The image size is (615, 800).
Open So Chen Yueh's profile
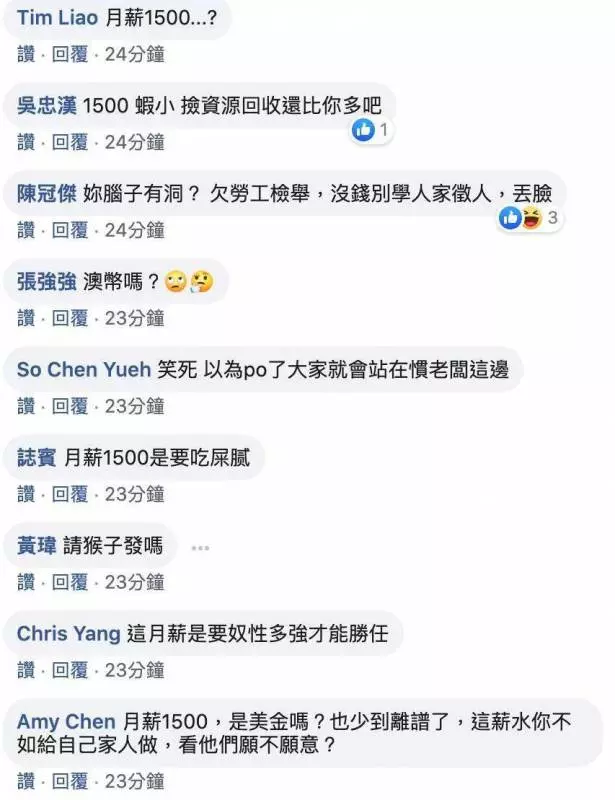tap(84, 370)
